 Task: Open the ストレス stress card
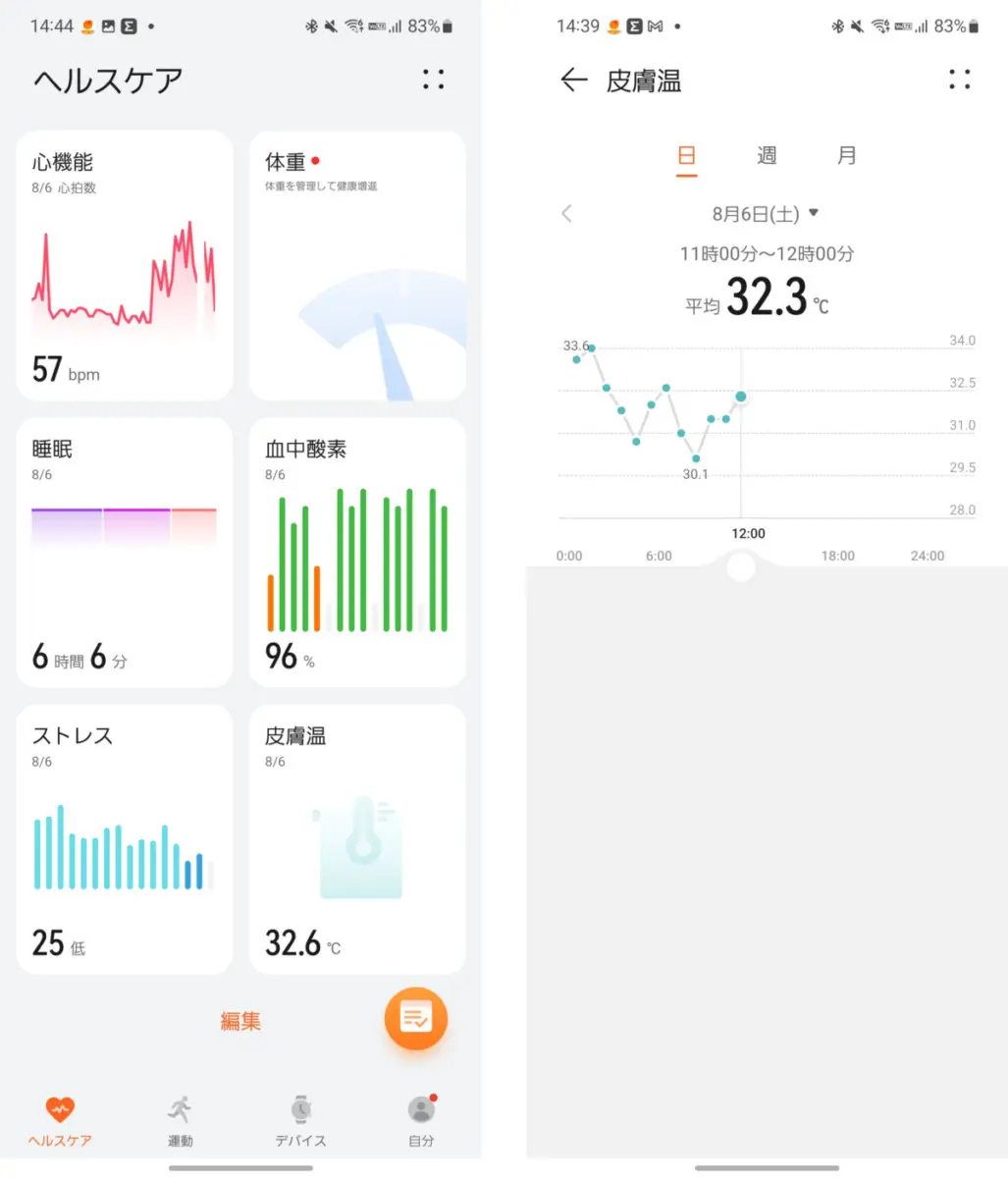125,839
